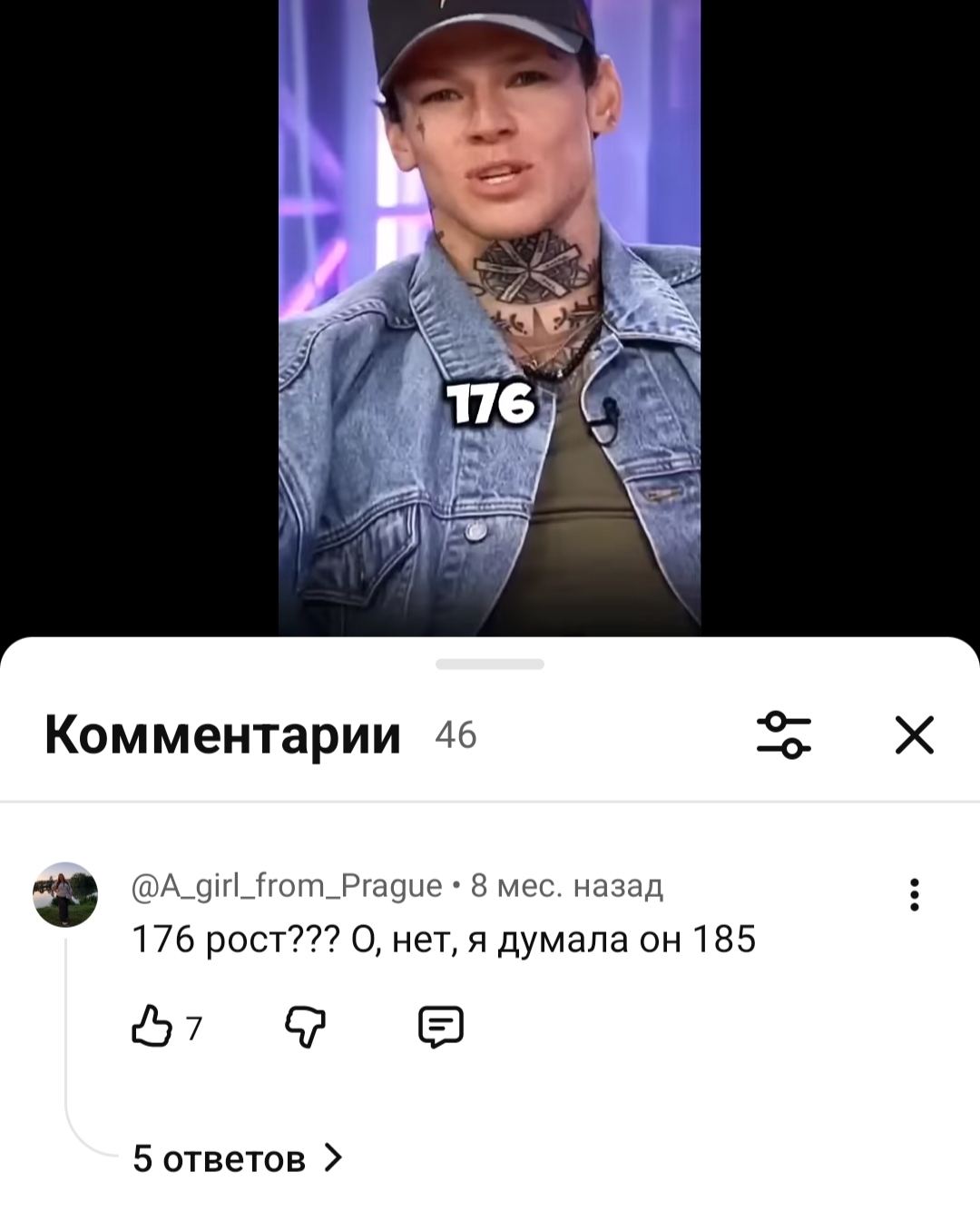This screenshot has width=980, height=1221.
Task: Dislike the comment about 176 рост
Action: (306, 1027)
